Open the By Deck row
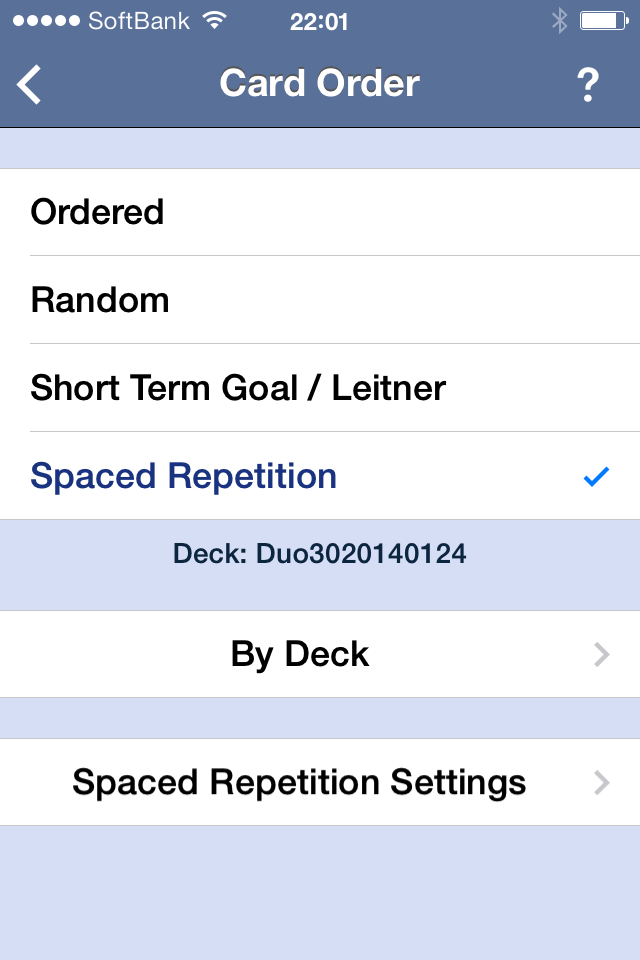This screenshot has height=960, width=640. coord(320,654)
